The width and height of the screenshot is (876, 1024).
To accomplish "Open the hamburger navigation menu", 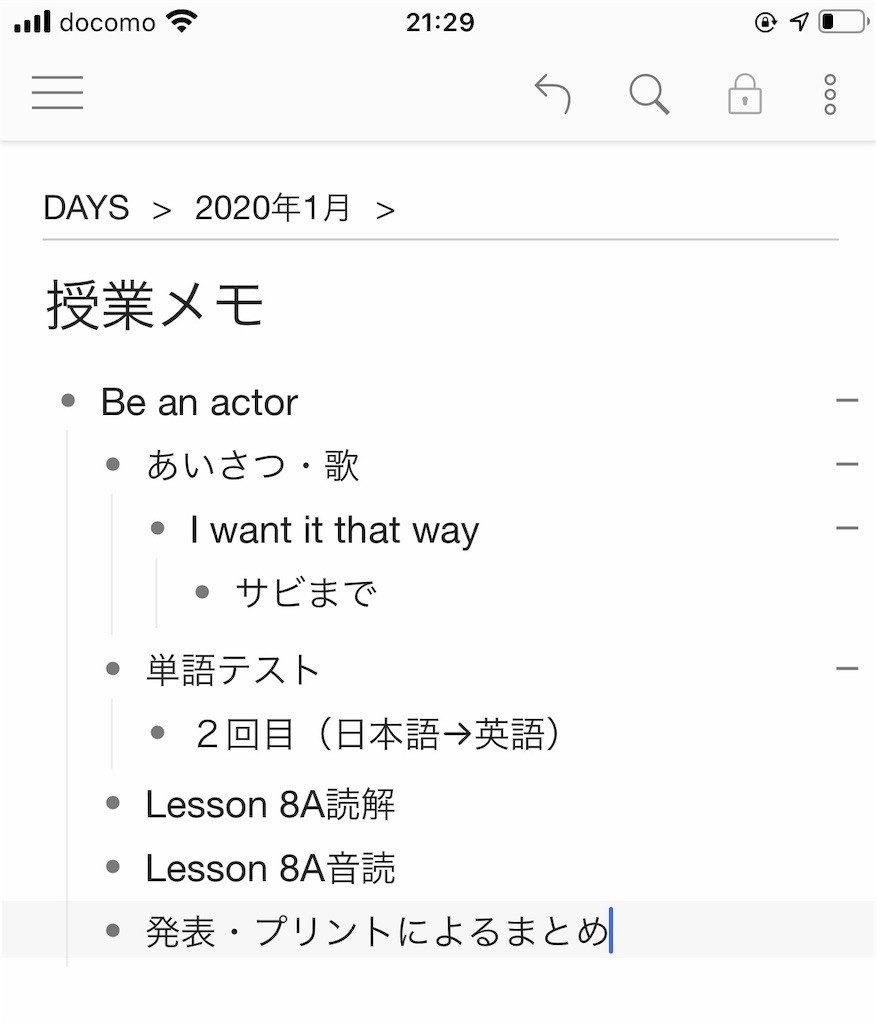I will [x=57, y=92].
